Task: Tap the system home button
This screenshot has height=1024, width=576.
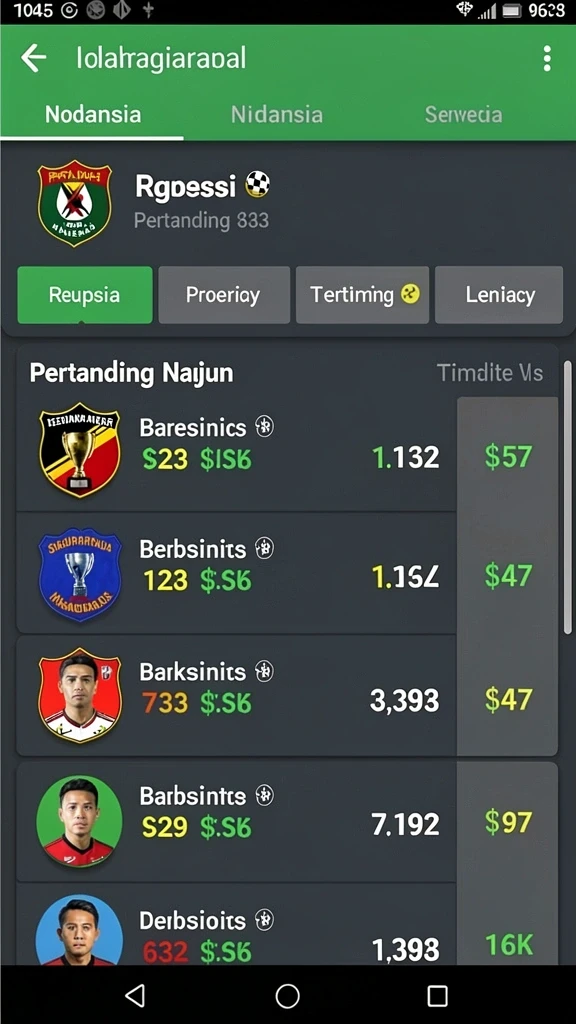Action: point(287,996)
